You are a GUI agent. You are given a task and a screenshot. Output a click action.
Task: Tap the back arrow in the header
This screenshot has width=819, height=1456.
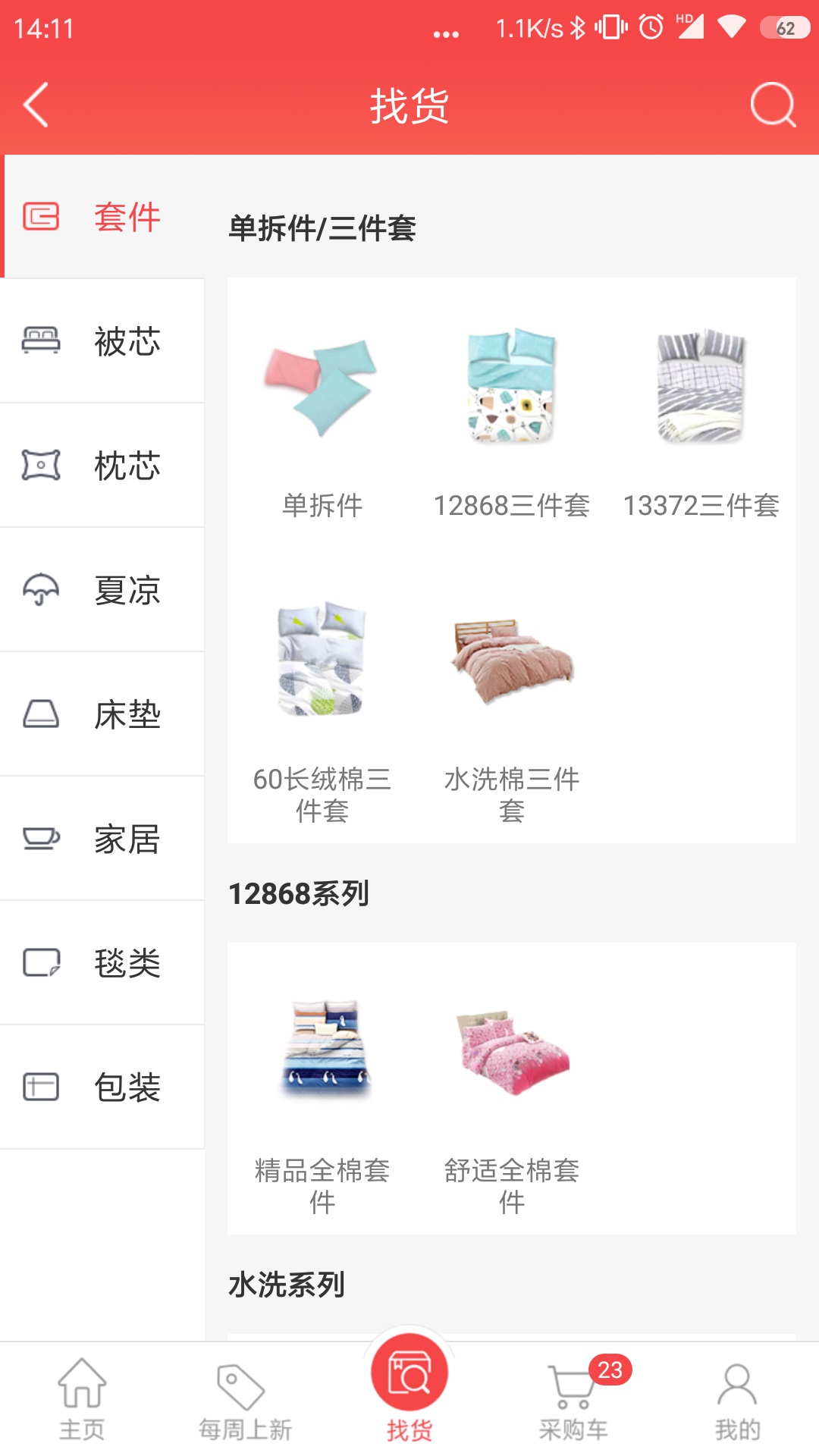tap(36, 105)
